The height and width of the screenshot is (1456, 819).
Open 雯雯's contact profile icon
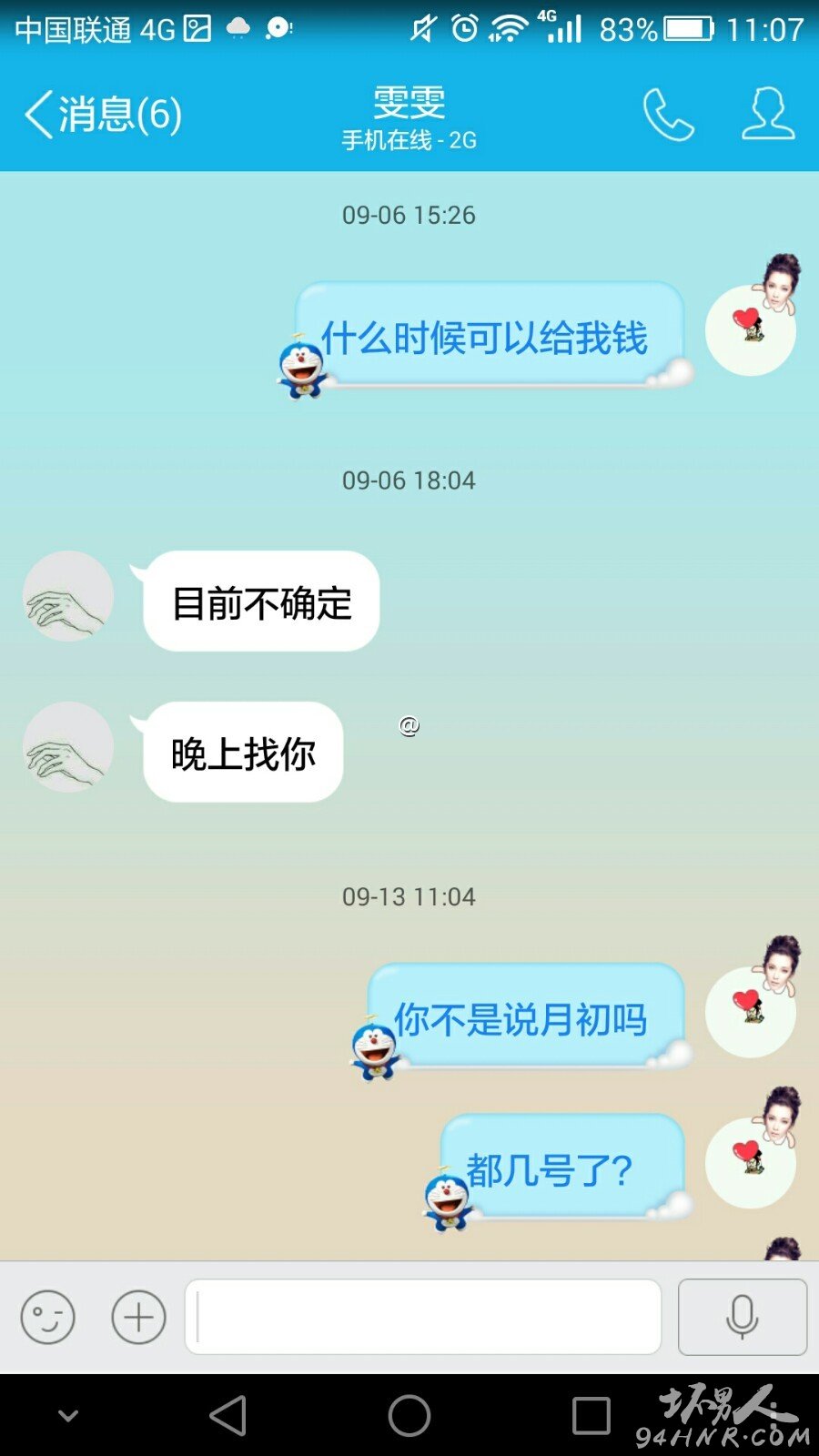(x=768, y=115)
